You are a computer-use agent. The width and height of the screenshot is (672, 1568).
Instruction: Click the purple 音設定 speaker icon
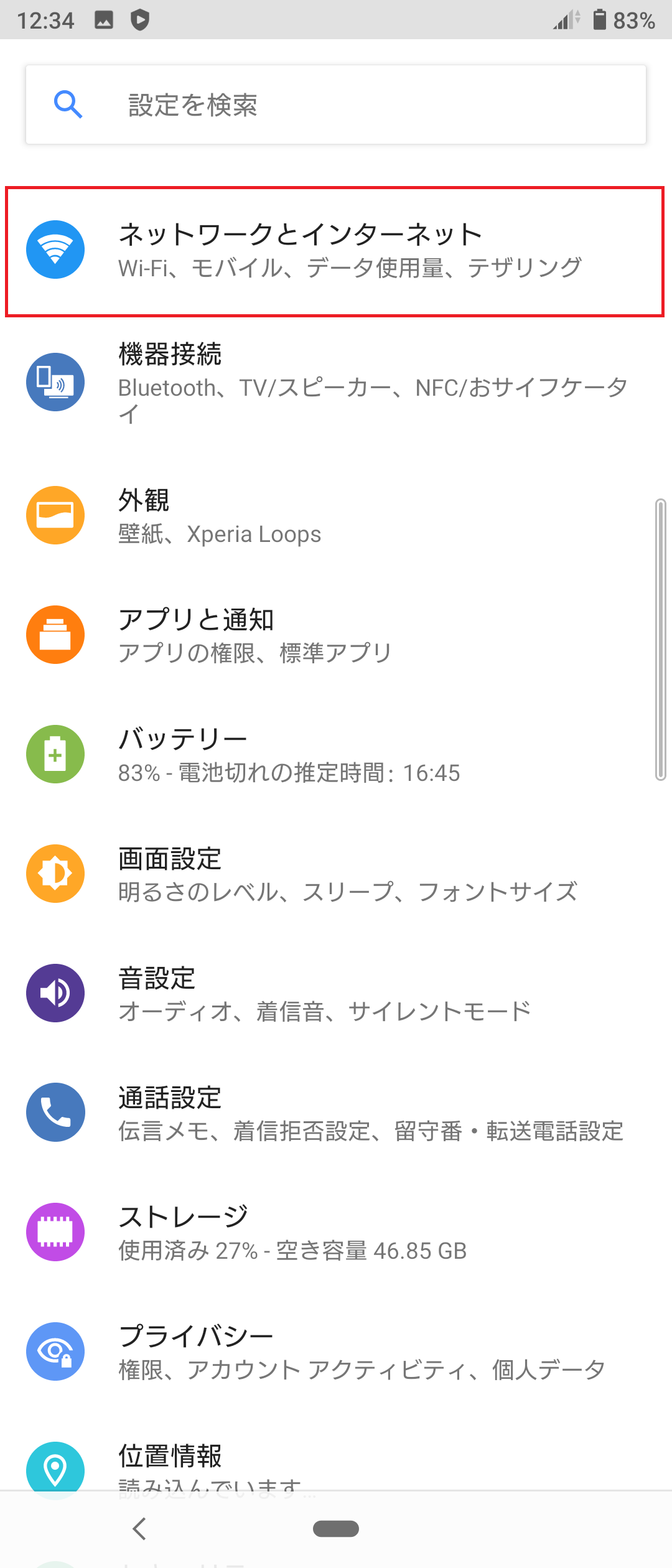coord(55,992)
